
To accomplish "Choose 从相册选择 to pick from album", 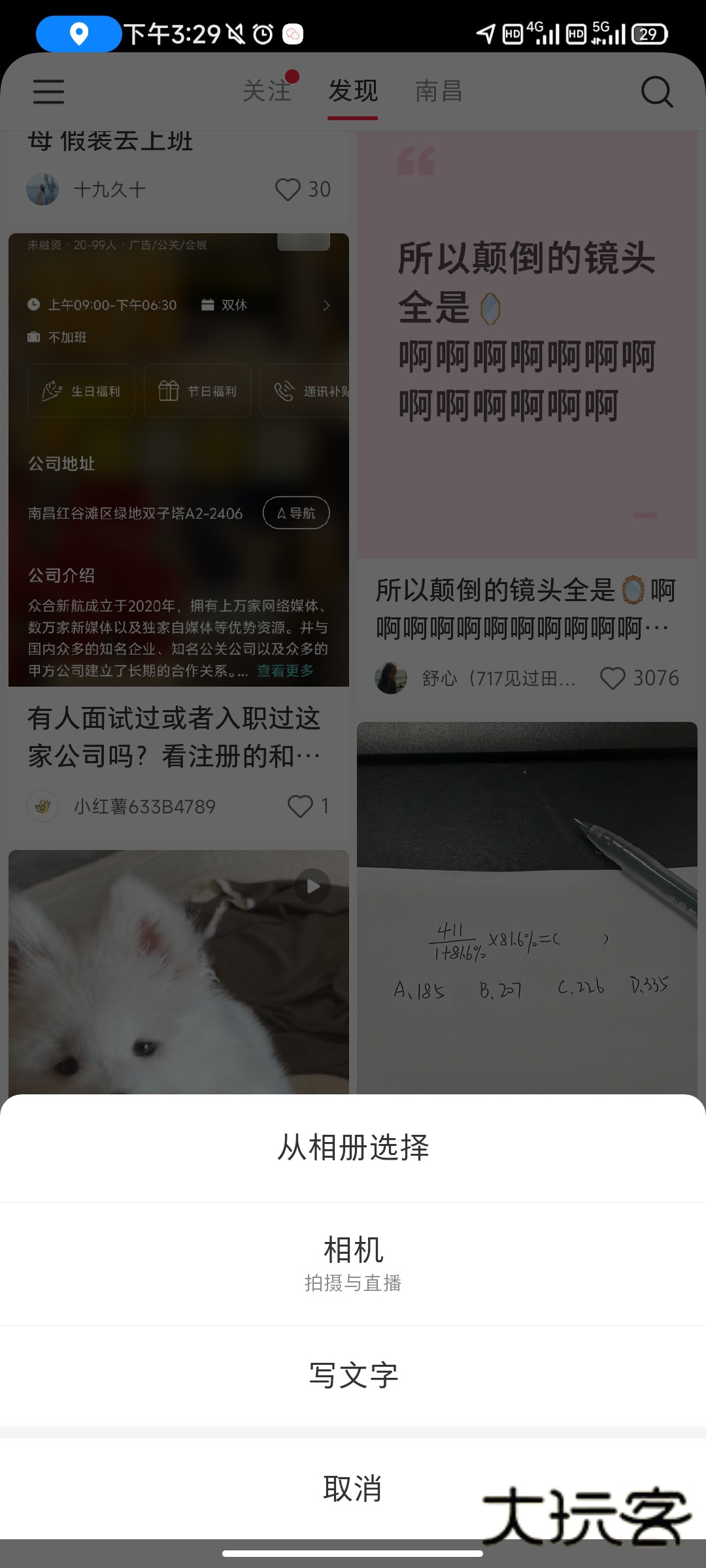I will [x=353, y=1148].
